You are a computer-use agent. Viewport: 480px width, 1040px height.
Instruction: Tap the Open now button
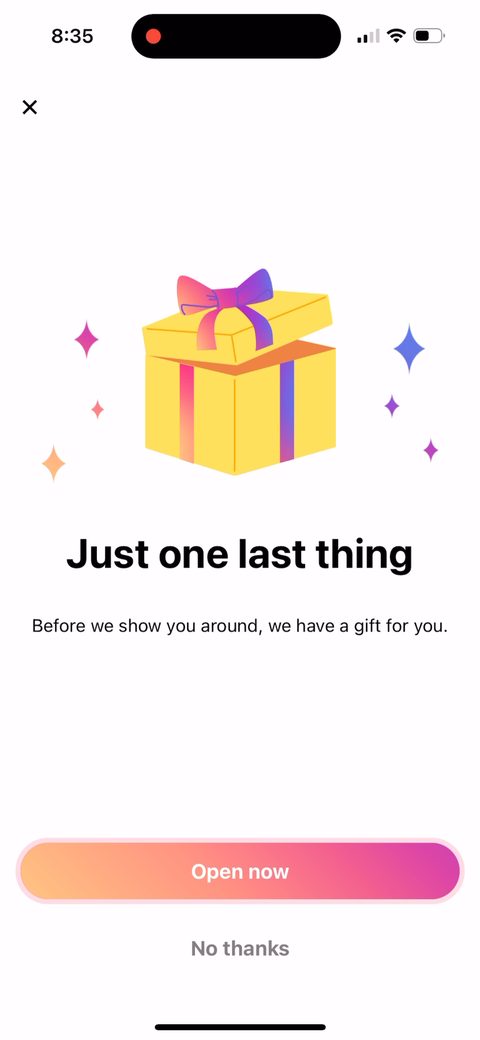pyautogui.click(x=240, y=871)
